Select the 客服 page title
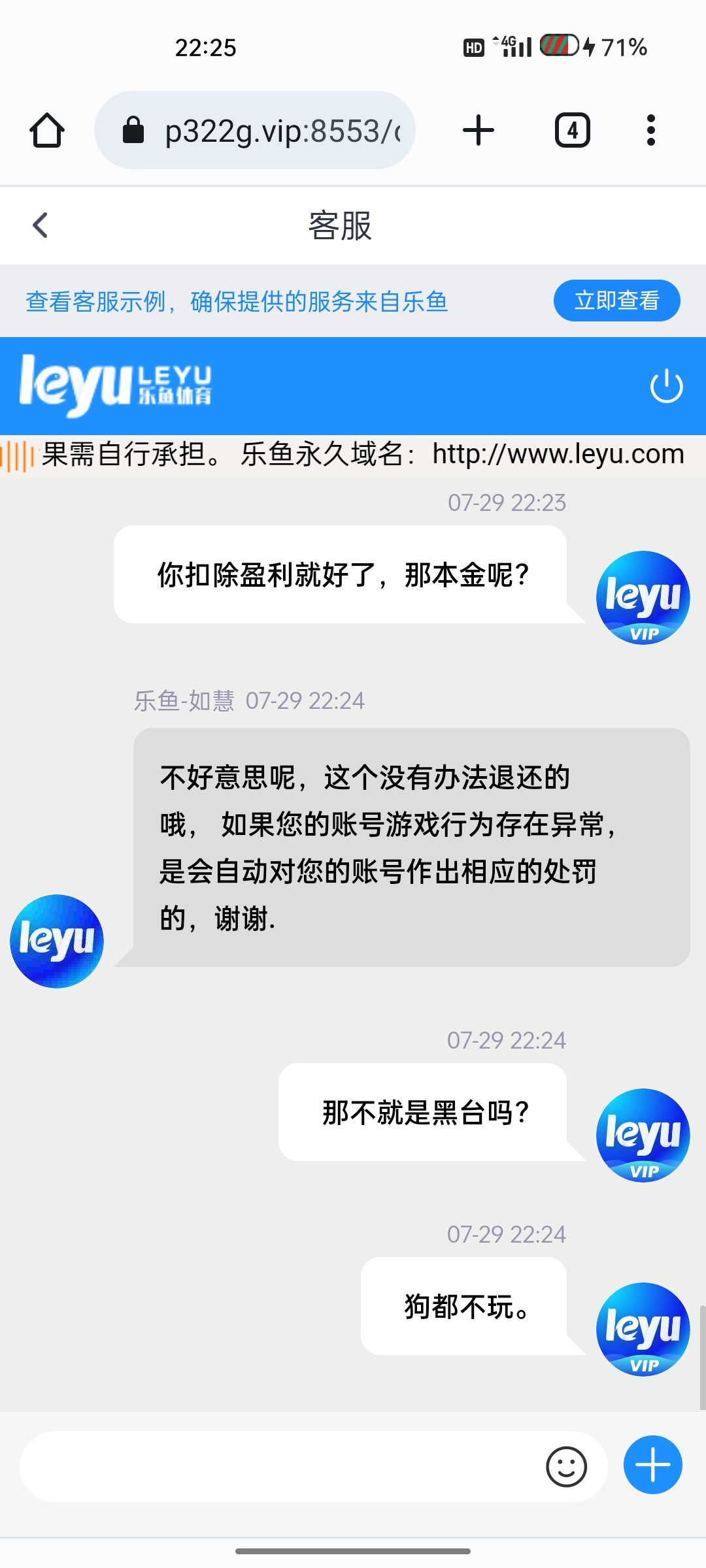This screenshot has width=706, height=1568. [341, 225]
